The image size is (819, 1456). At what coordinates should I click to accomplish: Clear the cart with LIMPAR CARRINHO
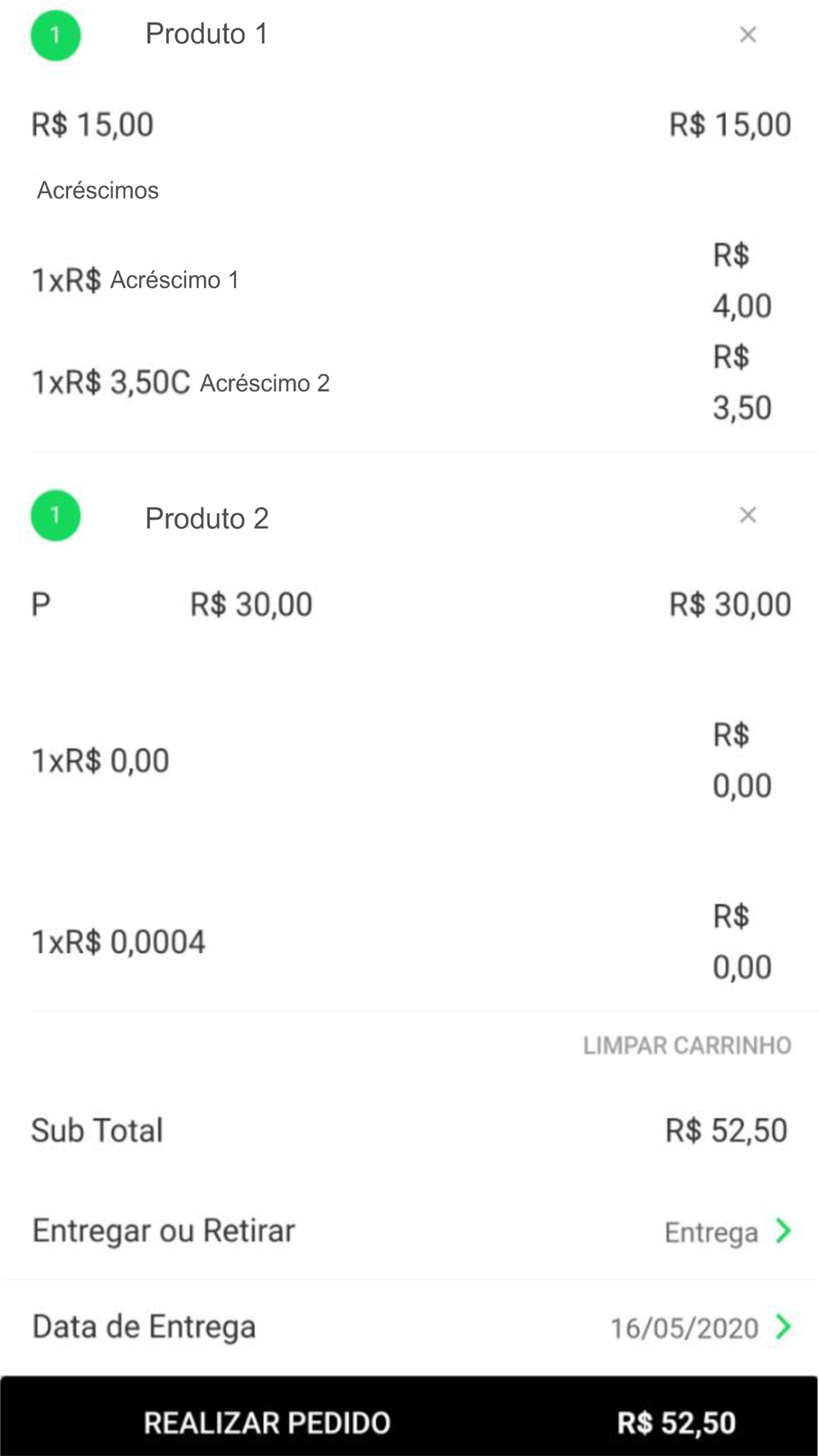click(x=687, y=1045)
